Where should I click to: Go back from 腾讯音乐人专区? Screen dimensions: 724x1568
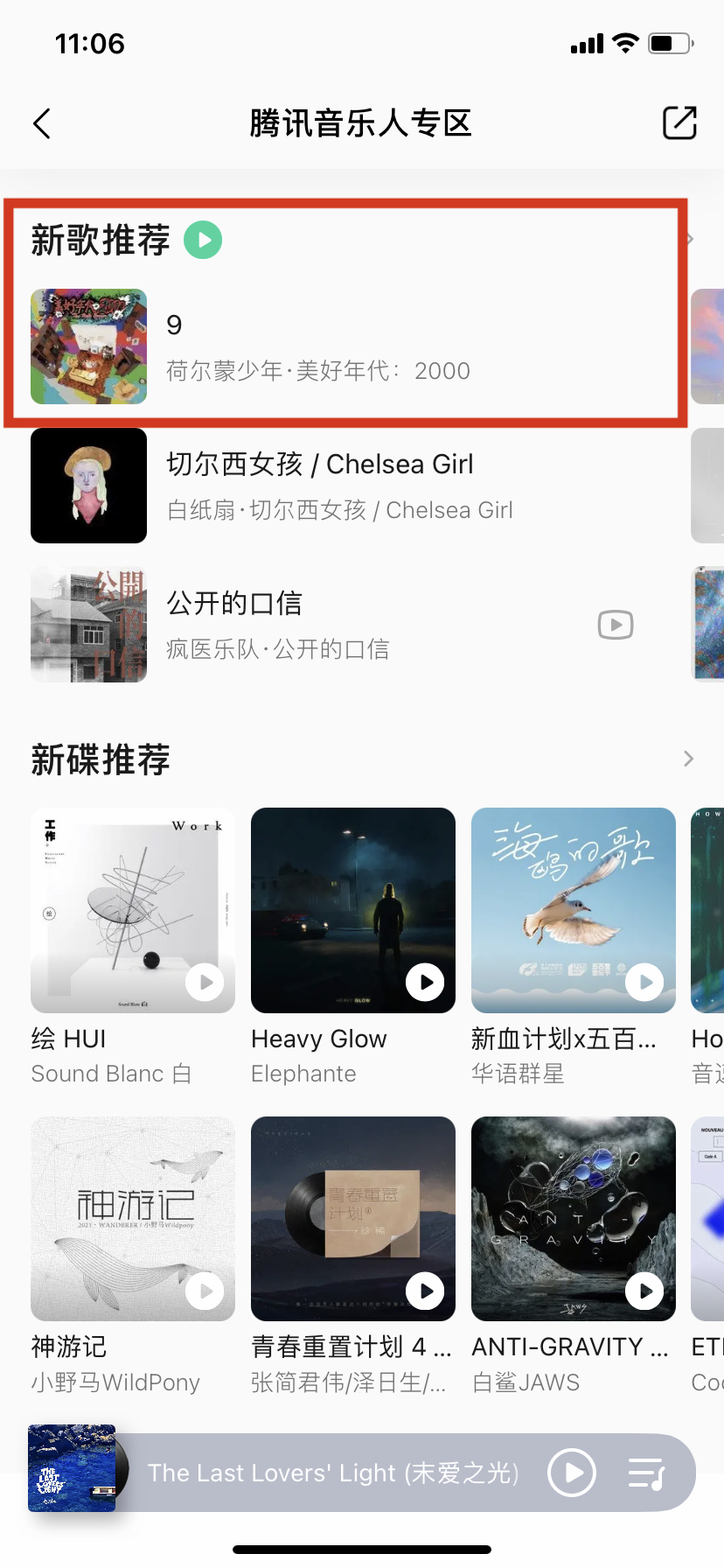(x=42, y=123)
